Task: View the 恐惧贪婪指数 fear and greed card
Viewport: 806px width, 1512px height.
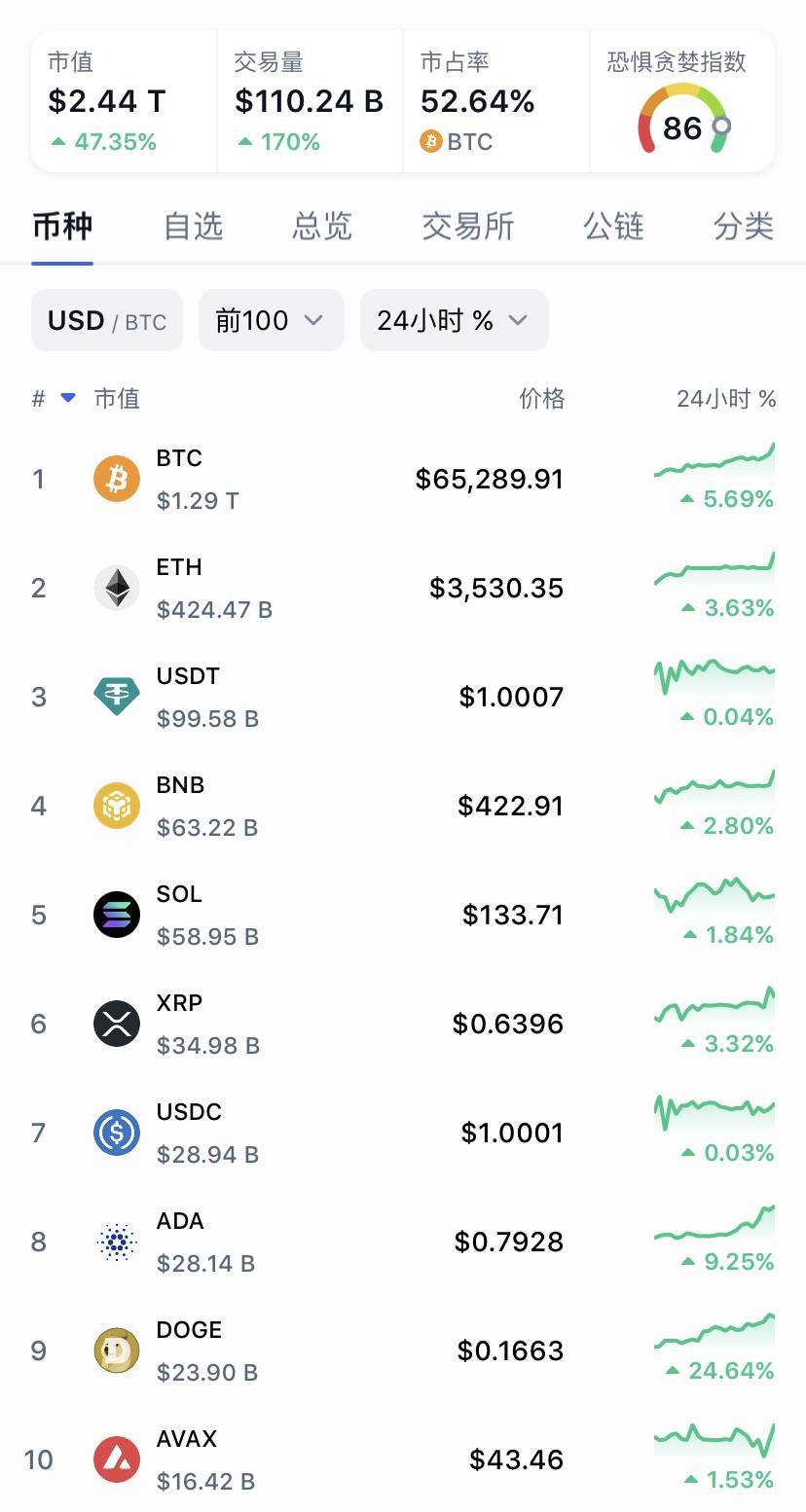Action: 681,100
